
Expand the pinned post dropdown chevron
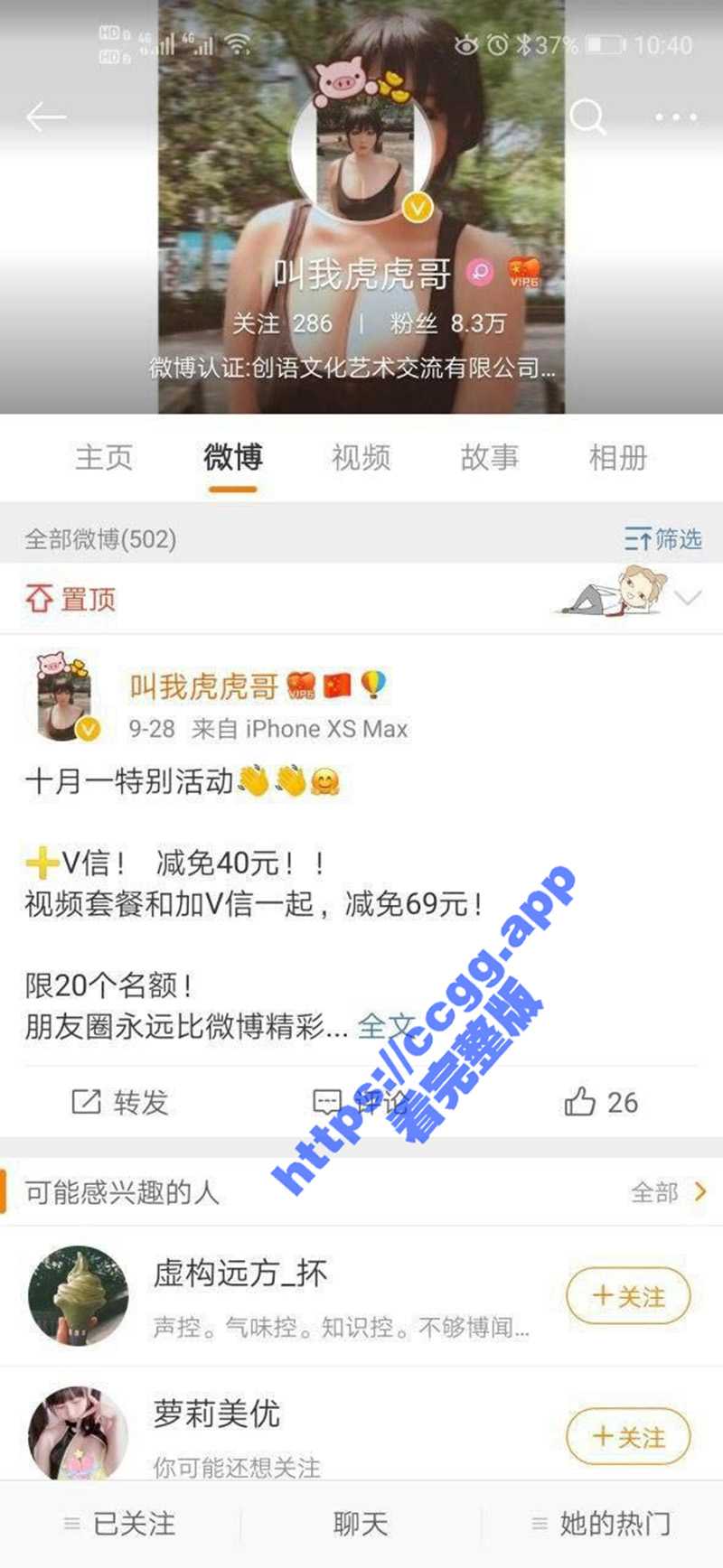(x=689, y=598)
